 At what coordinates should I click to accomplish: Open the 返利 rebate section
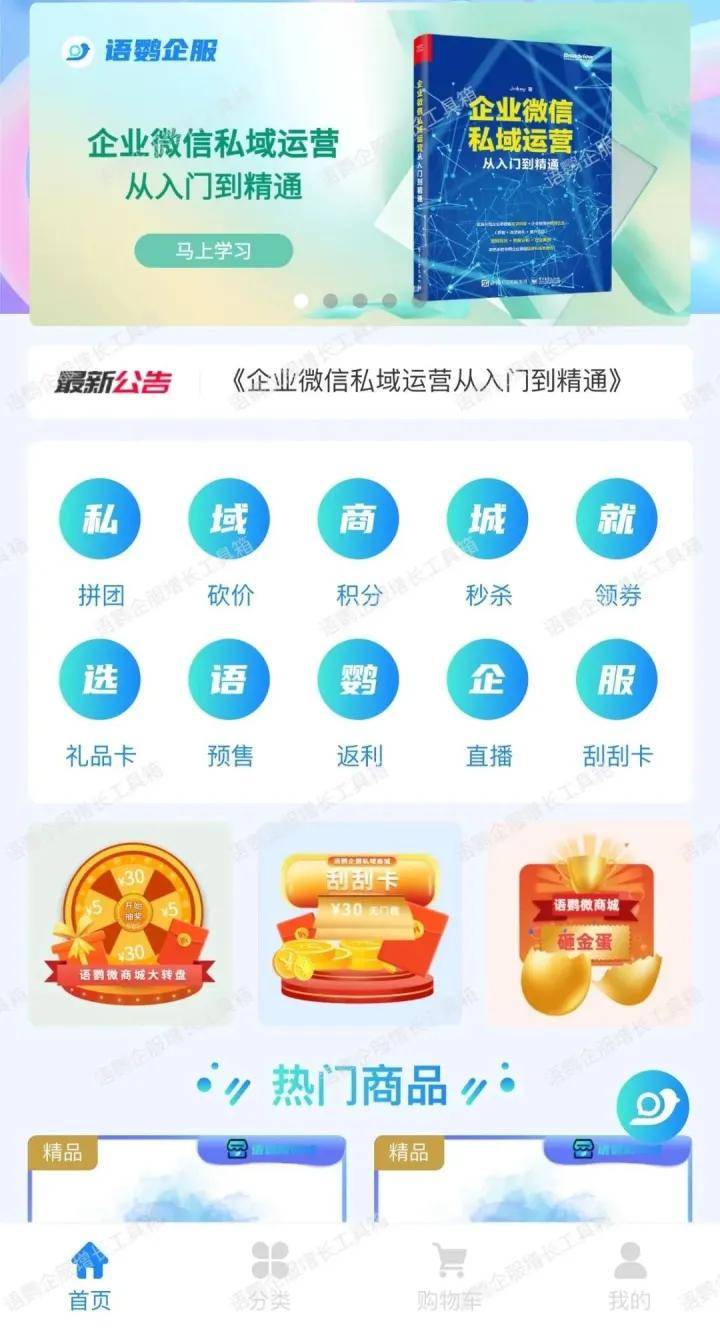click(x=358, y=701)
